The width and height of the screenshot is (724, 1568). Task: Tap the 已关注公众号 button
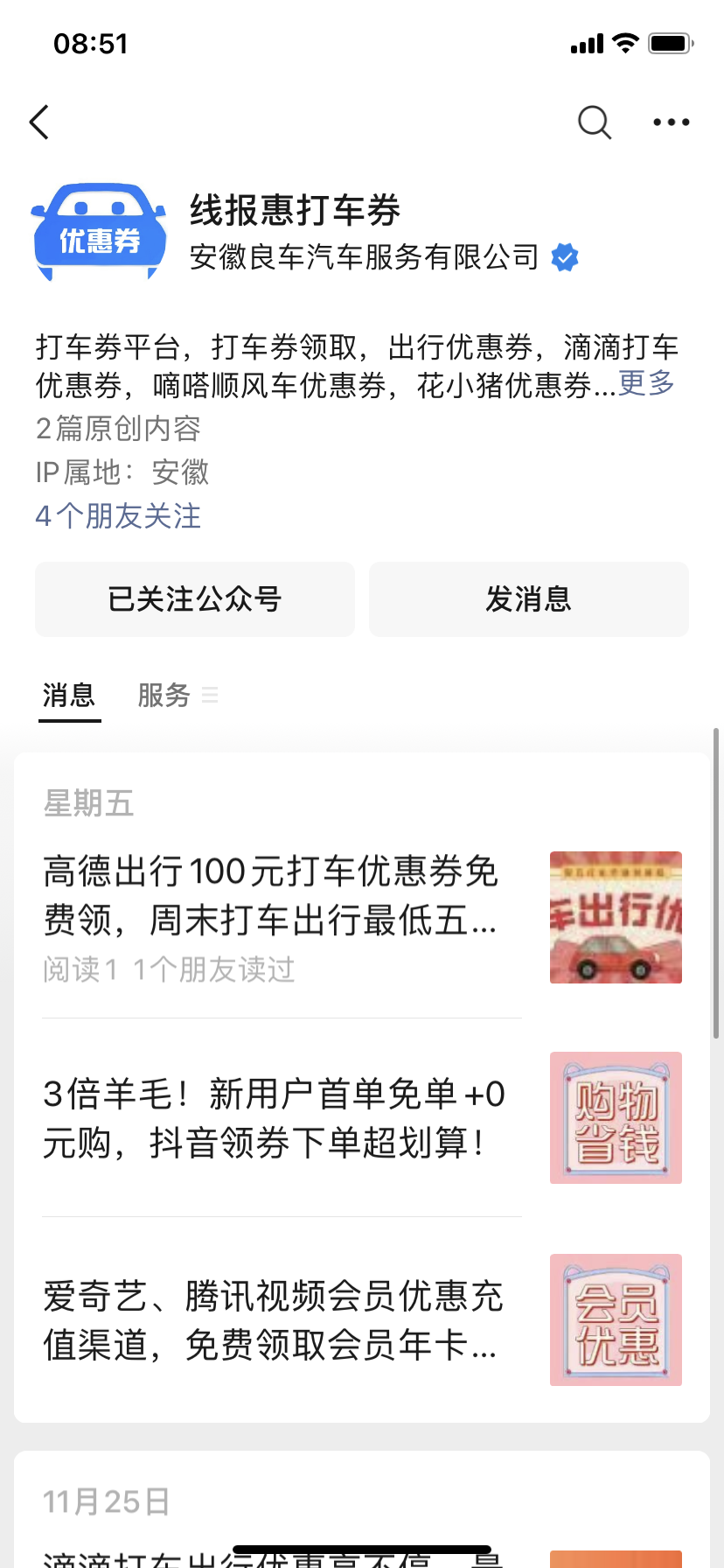[195, 599]
